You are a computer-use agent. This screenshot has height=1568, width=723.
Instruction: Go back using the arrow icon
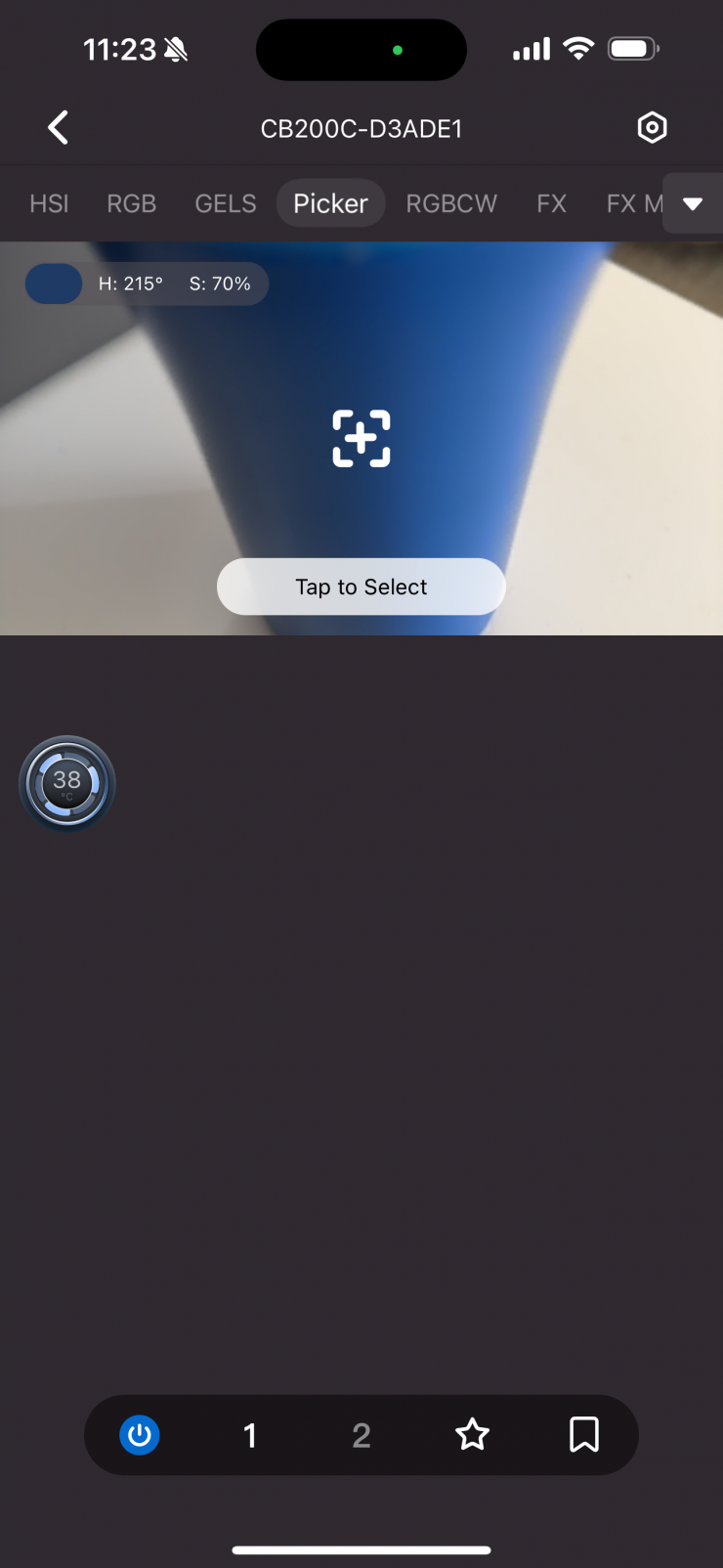pos(59,128)
